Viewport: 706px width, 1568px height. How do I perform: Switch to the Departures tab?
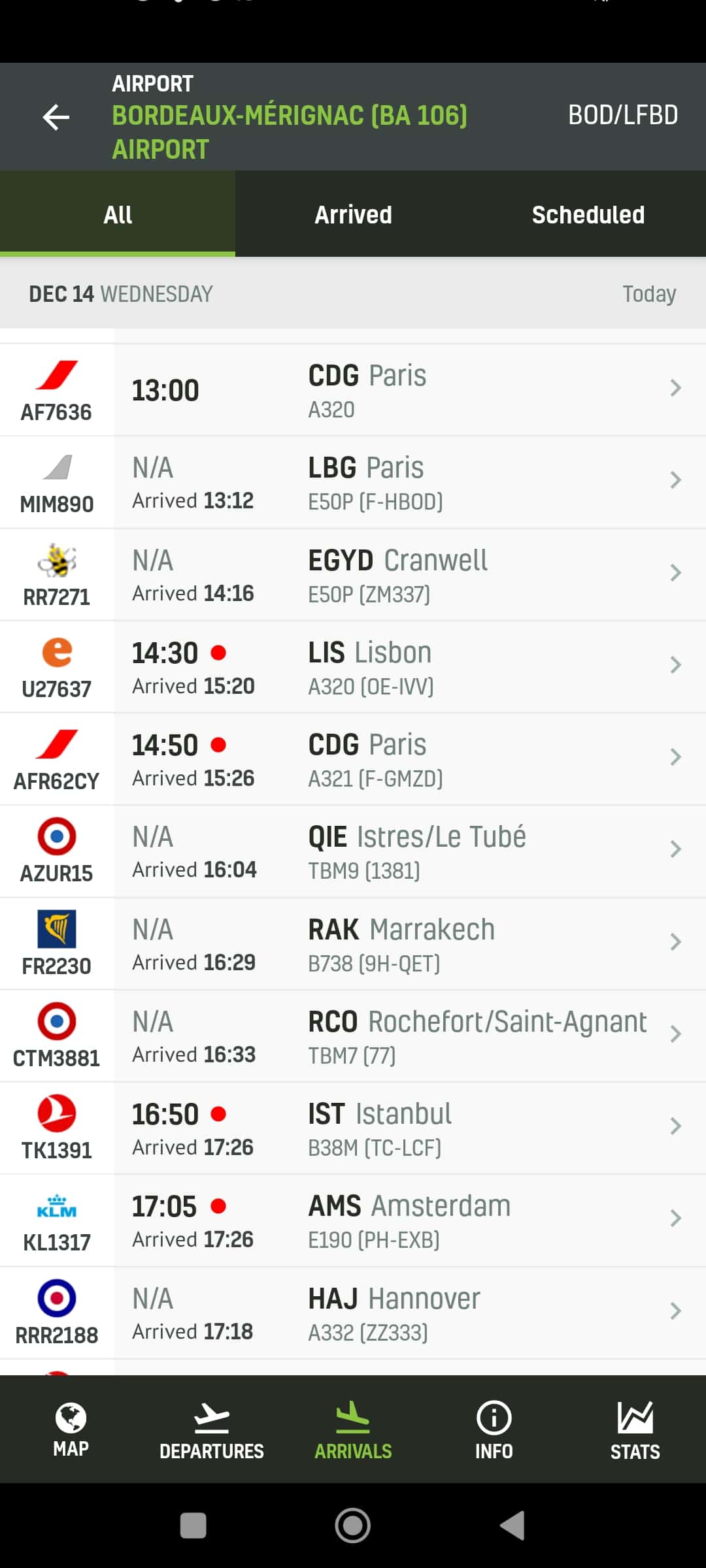click(212, 1429)
